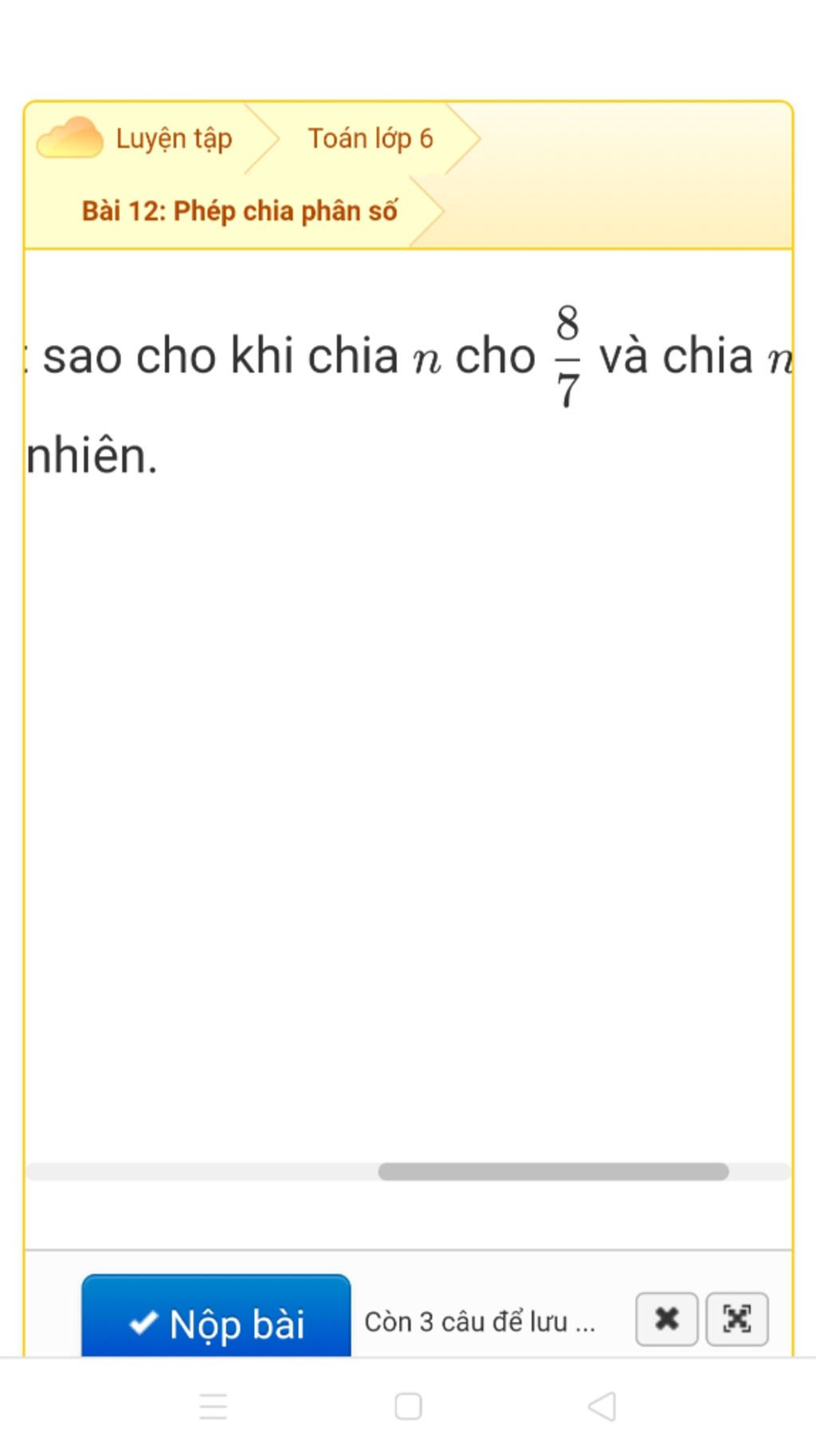The width and height of the screenshot is (816, 1456).
Task: Toggle fullscreen mode icon
Action: click(737, 1319)
